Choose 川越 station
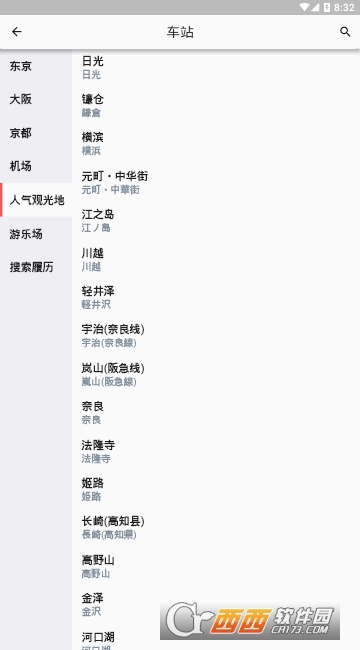 tap(216, 259)
